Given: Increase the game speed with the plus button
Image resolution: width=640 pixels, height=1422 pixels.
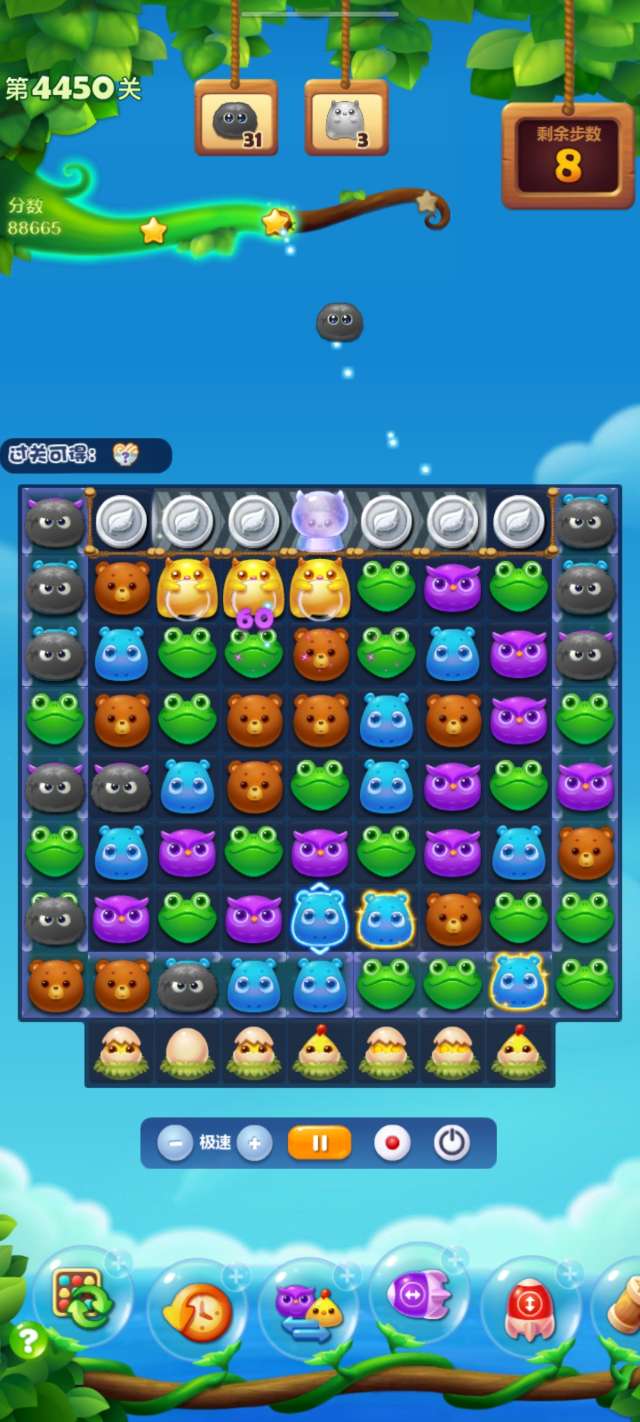Looking at the screenshot, I should [254, 1143].
